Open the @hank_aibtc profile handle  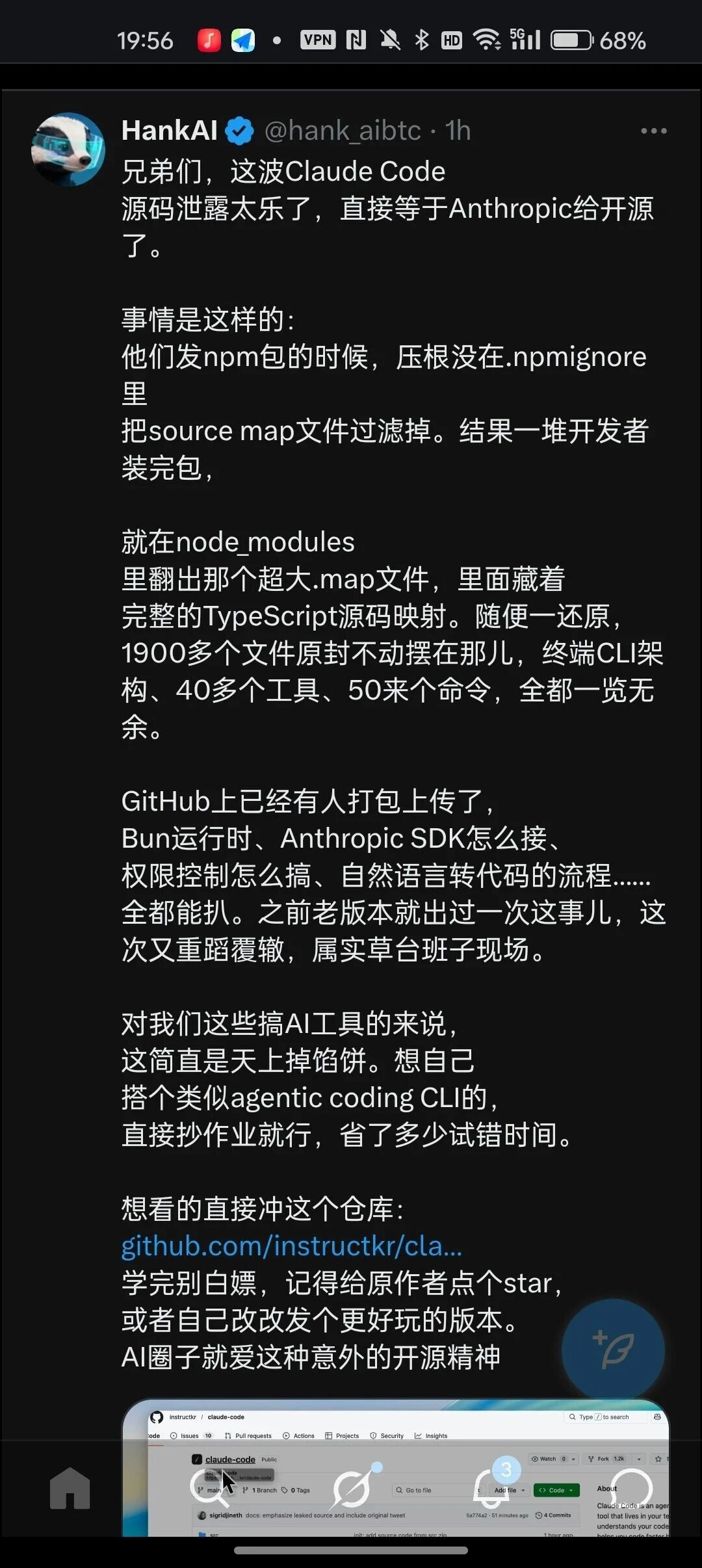point(343,131)
